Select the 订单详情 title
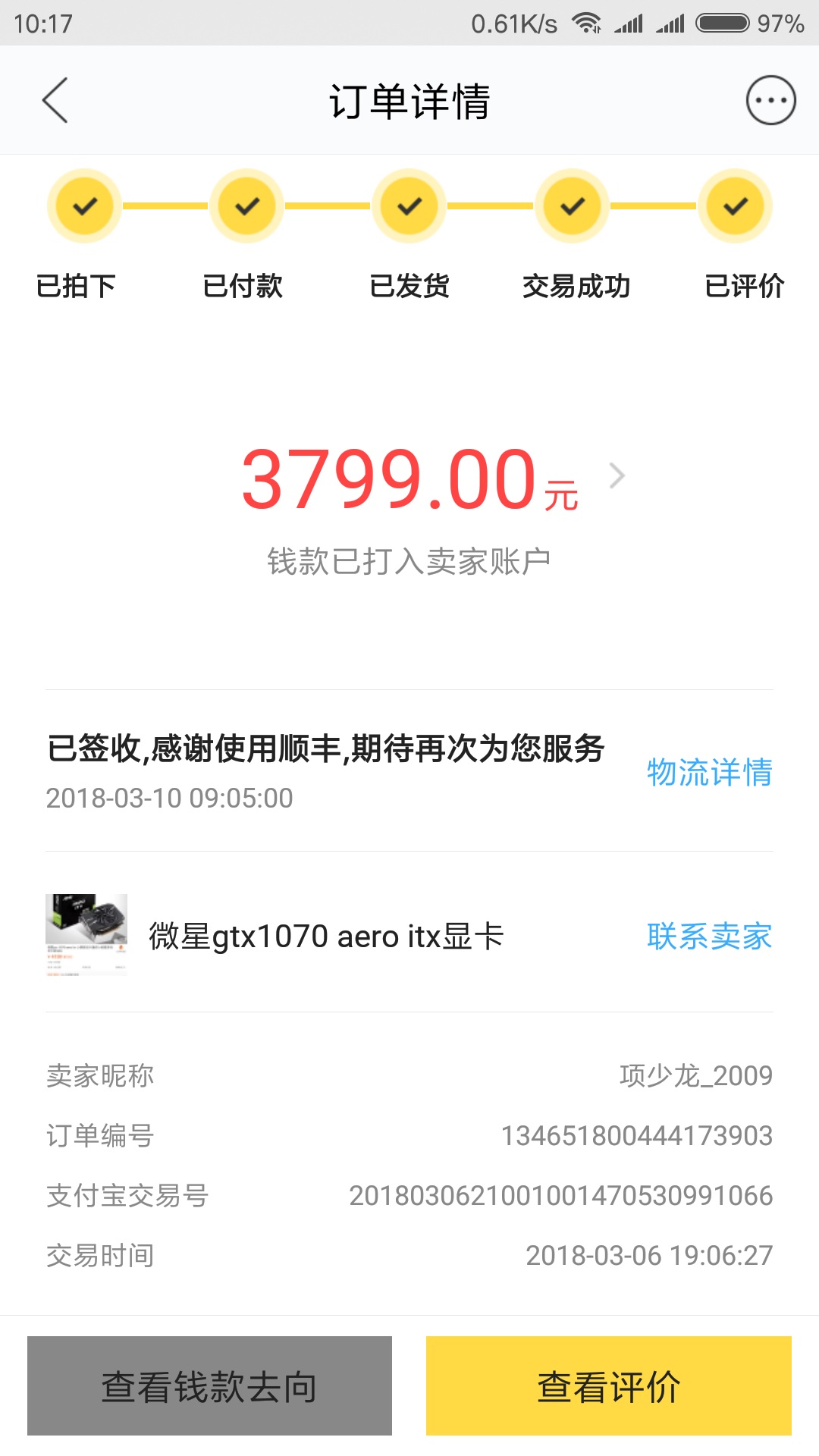This screenshot has height=1456, width=819. (409, 99)
